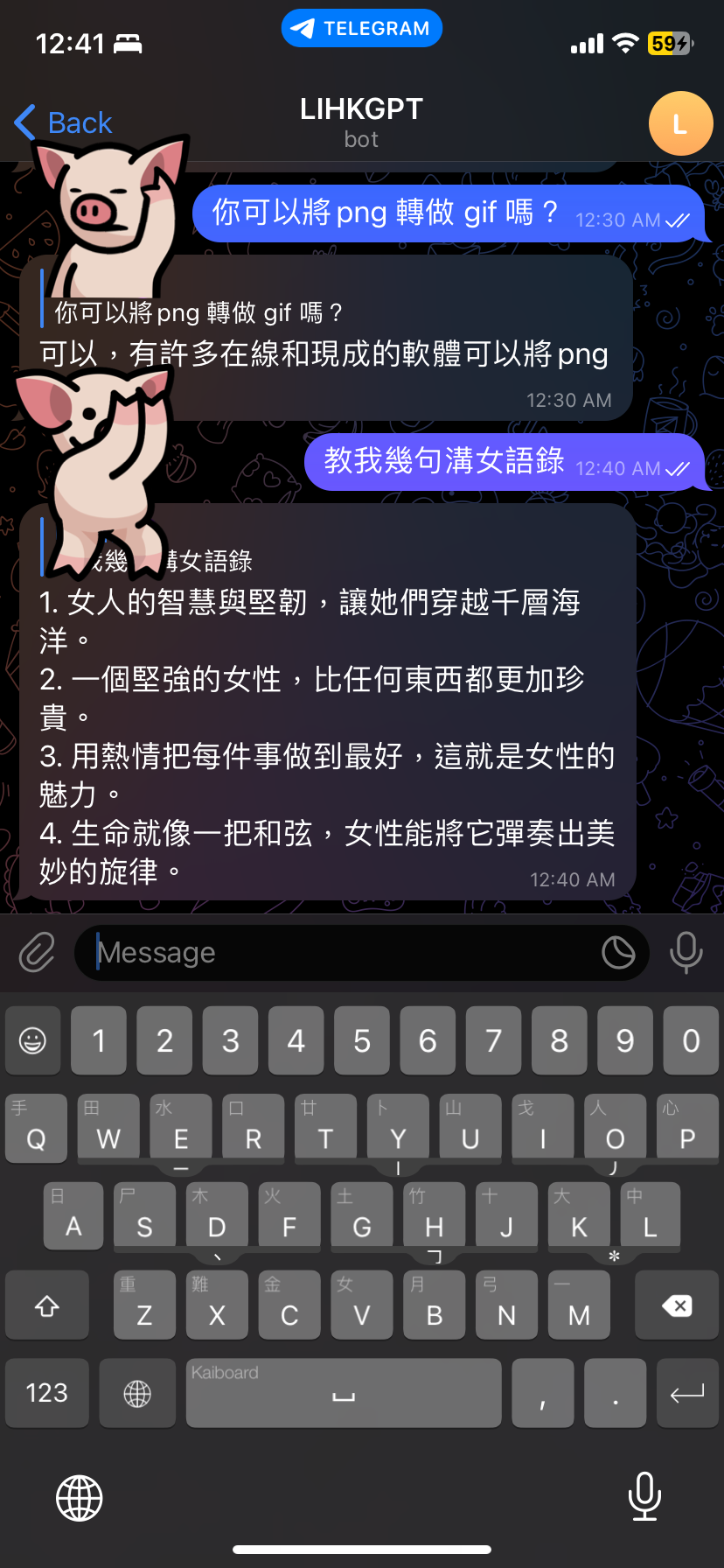The width and height of the screenshot is (724, 1568).
Task: Tap the bottom-left globe icon
Action: coord(79,1497)
